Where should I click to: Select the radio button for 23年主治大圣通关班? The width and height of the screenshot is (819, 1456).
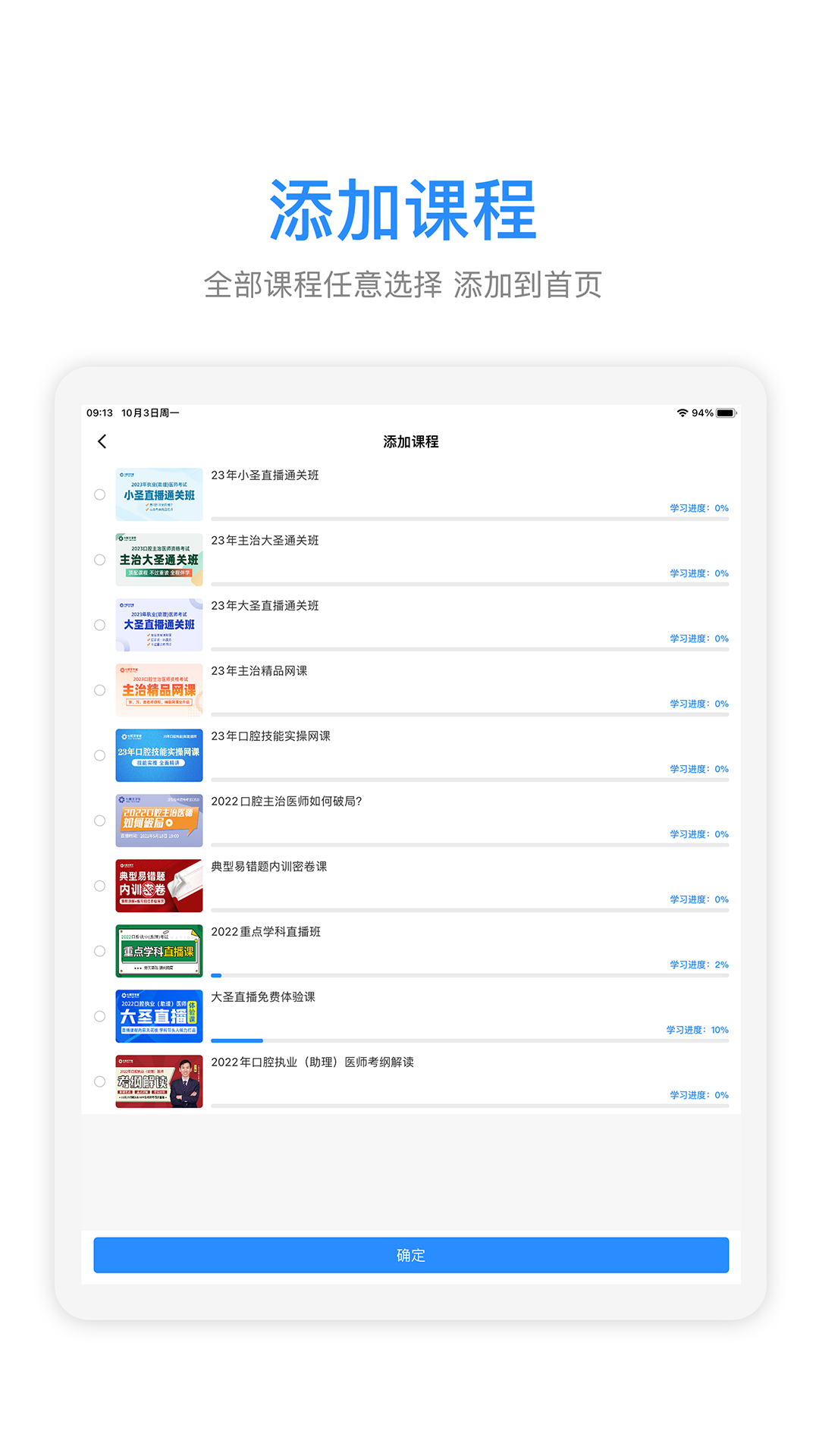(99, 560)
